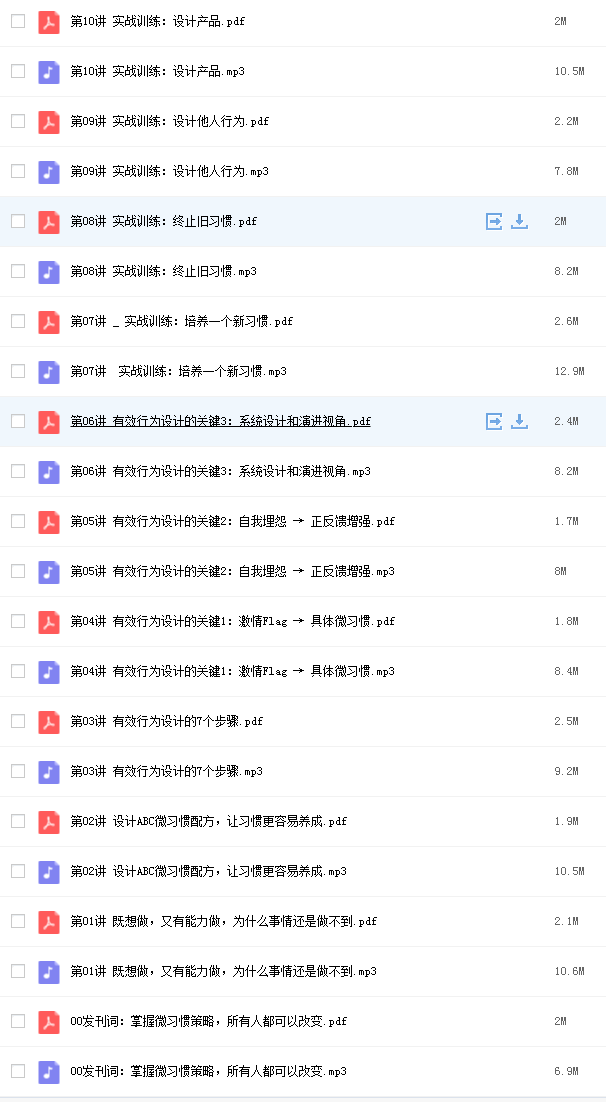
Task: Save 第08讲 终止旧习惯.pdf to my drive
Action: pos(494,221)
